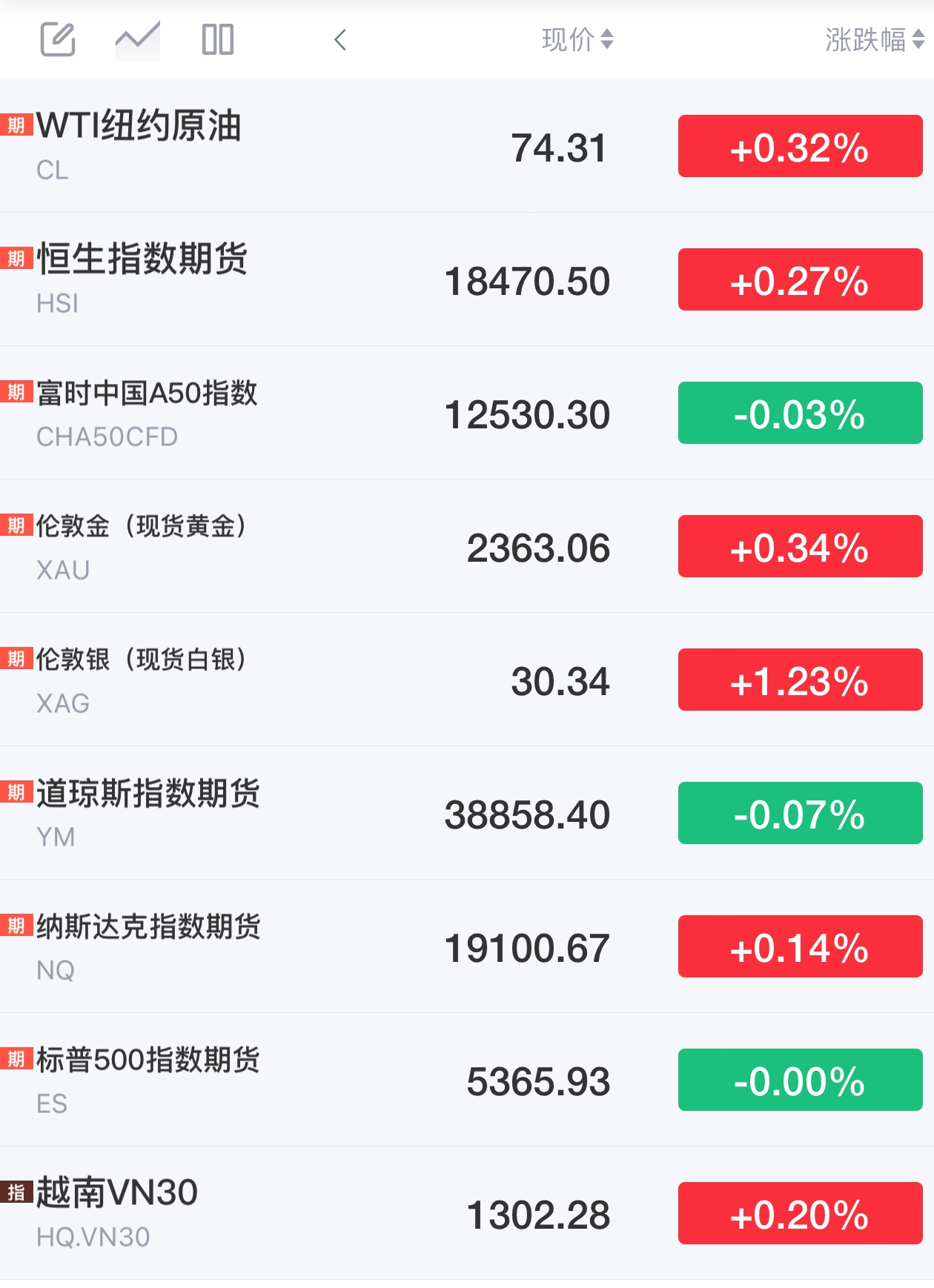This screenshot has width=934, height=1288.
Task: Toggle price sorting via 现价 sort arrows
Action: [x=578, y=41]
